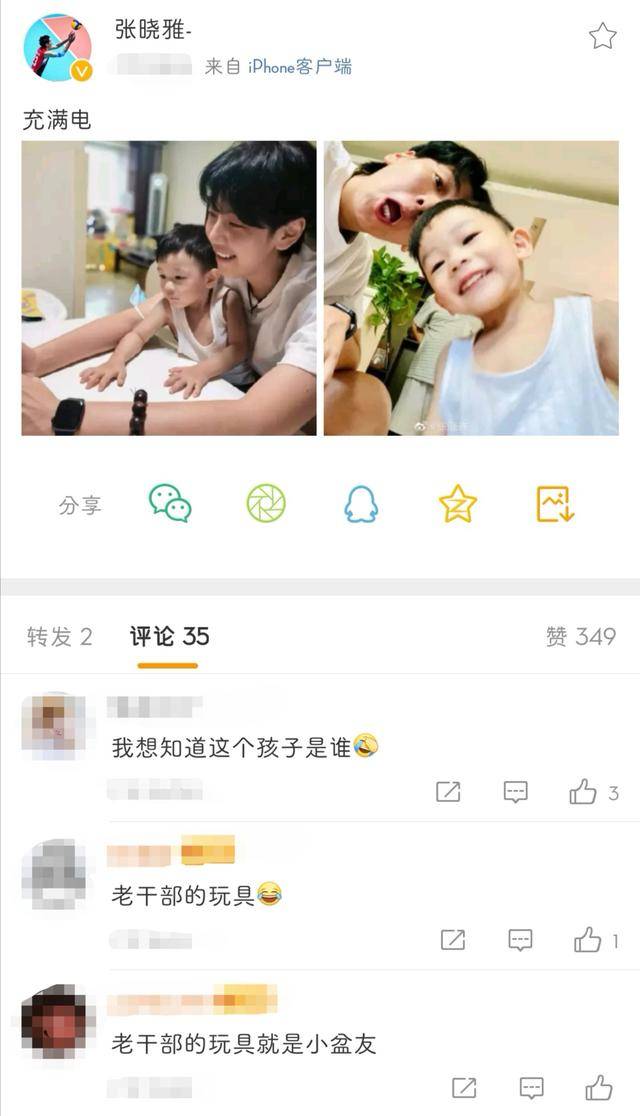Switch to the 赞 349 tab
The height and width of the screenshot is (1116, 640).
pyautogui.click(x=580, y=637)
